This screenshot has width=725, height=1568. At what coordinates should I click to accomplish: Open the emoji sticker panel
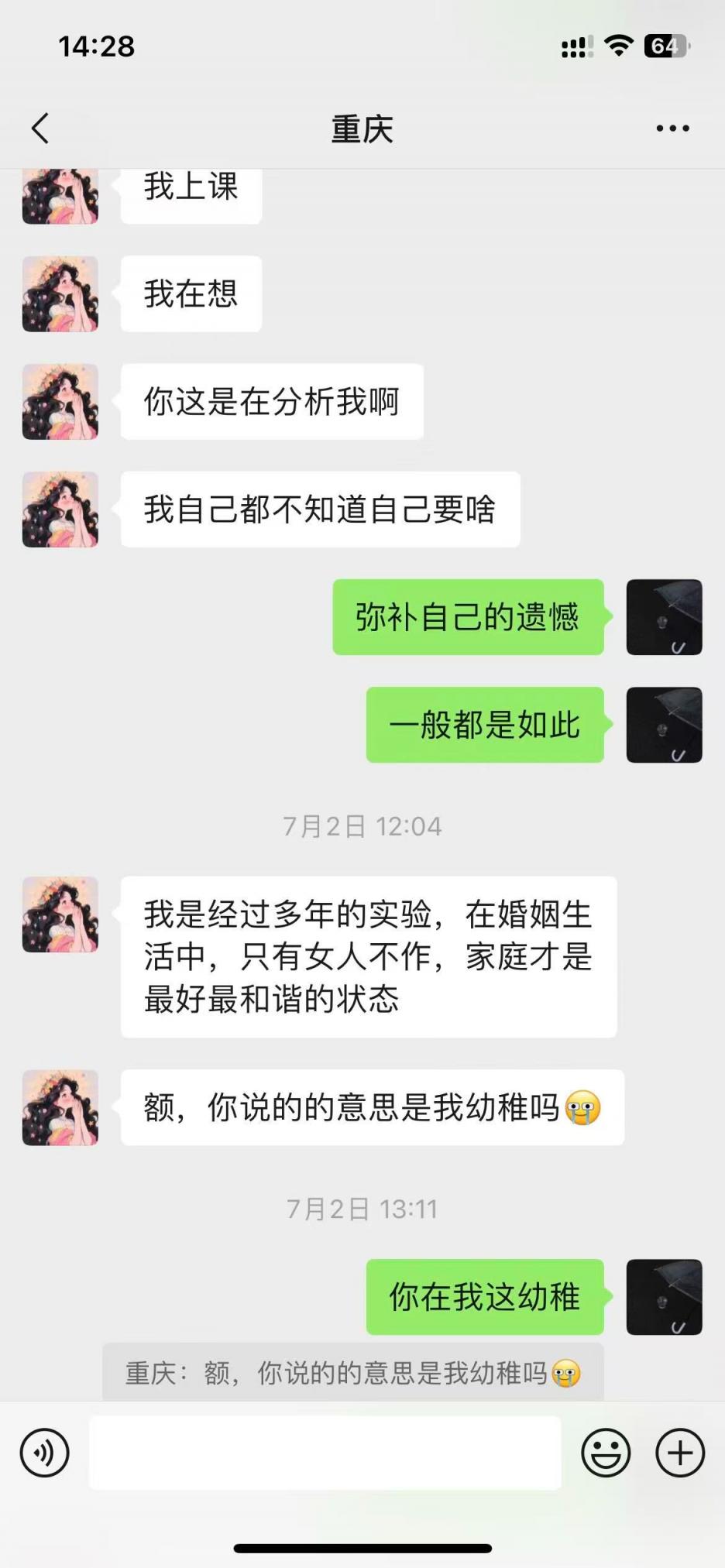(x=606, y=1453)
